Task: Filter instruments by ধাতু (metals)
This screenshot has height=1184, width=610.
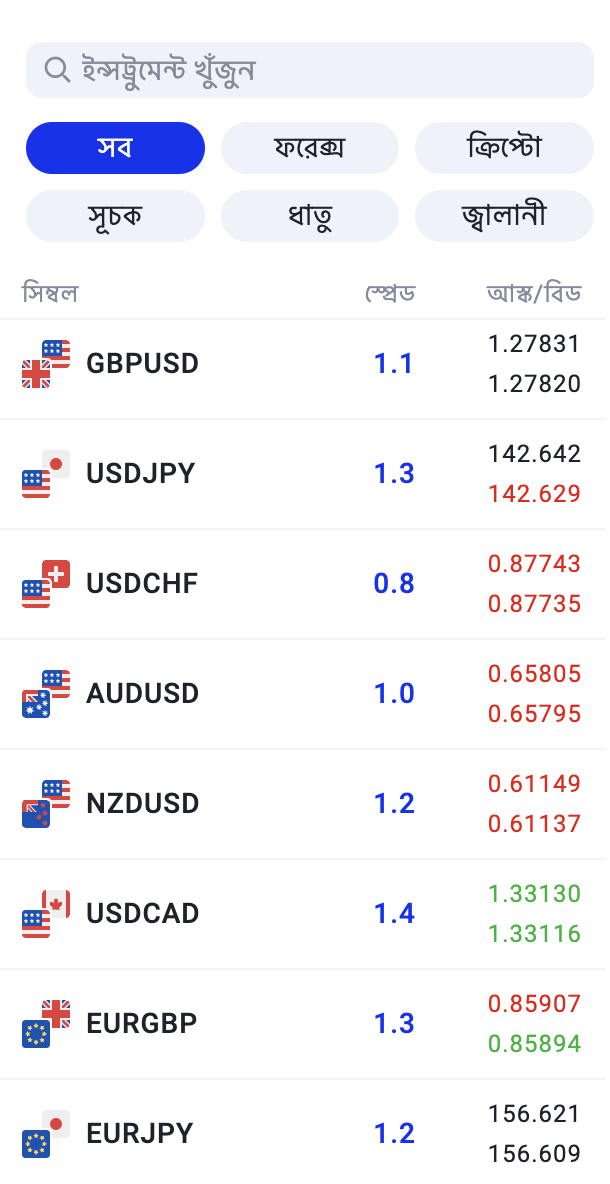Action: click(310, 216)
